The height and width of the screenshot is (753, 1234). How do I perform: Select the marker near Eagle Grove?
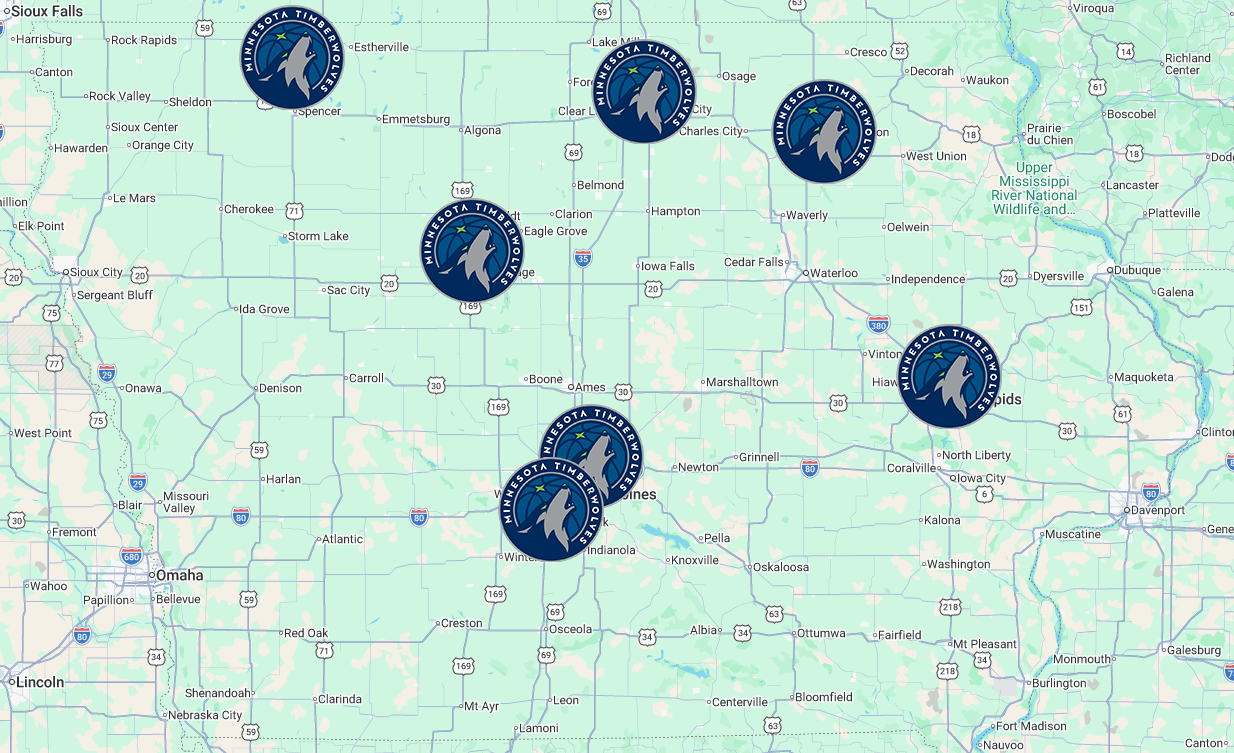point(472,250)
